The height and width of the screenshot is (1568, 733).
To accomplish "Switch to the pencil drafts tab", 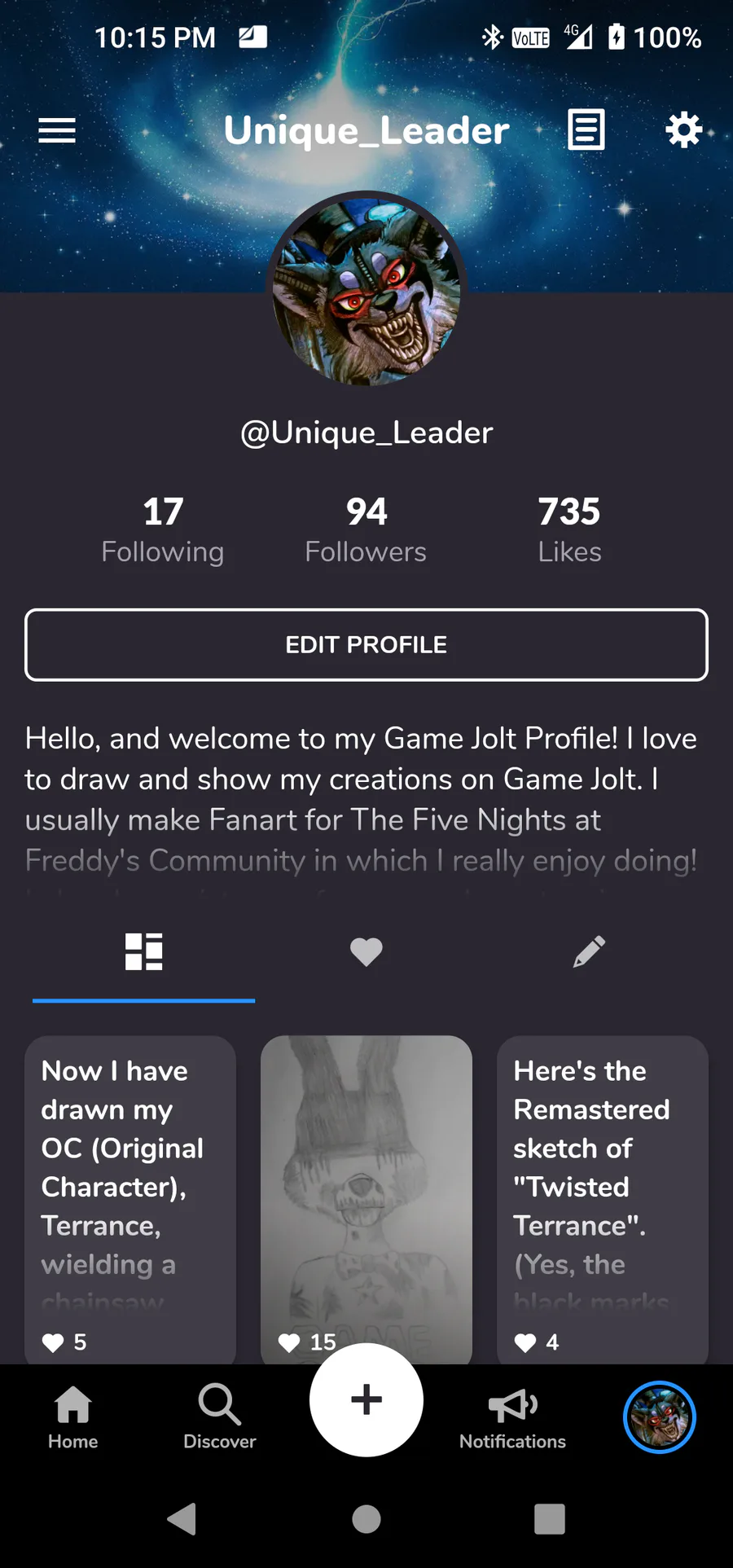I will (x=588, y=951).
